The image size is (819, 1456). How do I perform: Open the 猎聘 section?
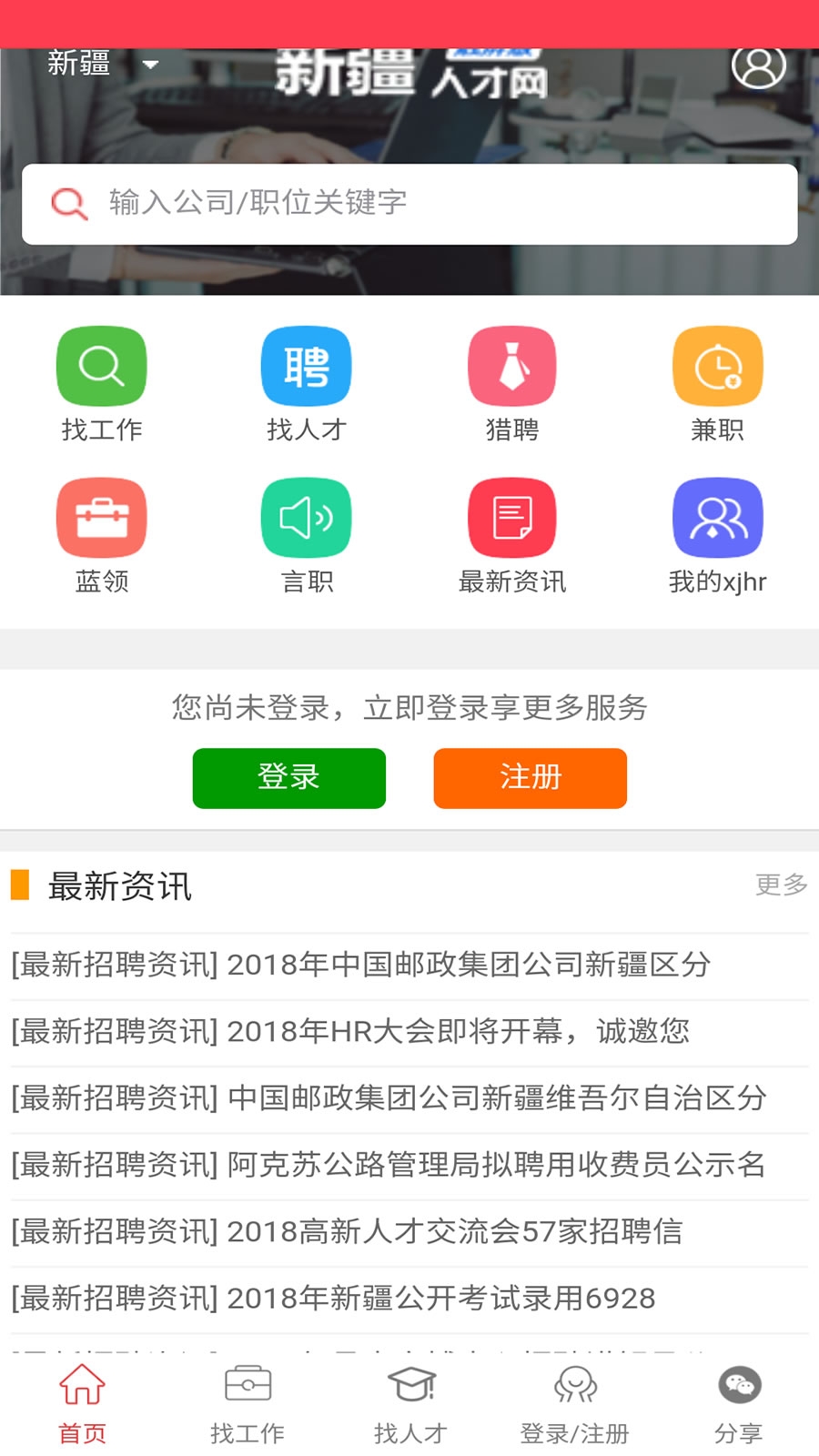(x=511, y=384)
